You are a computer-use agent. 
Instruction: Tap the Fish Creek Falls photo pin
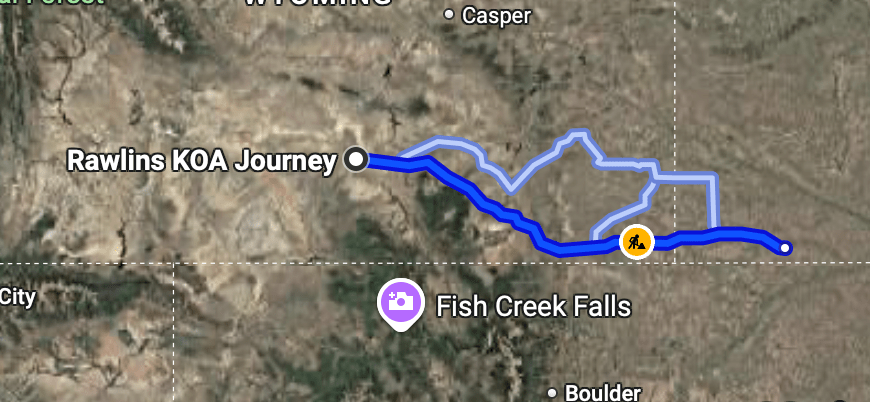(x=399, y=302)
